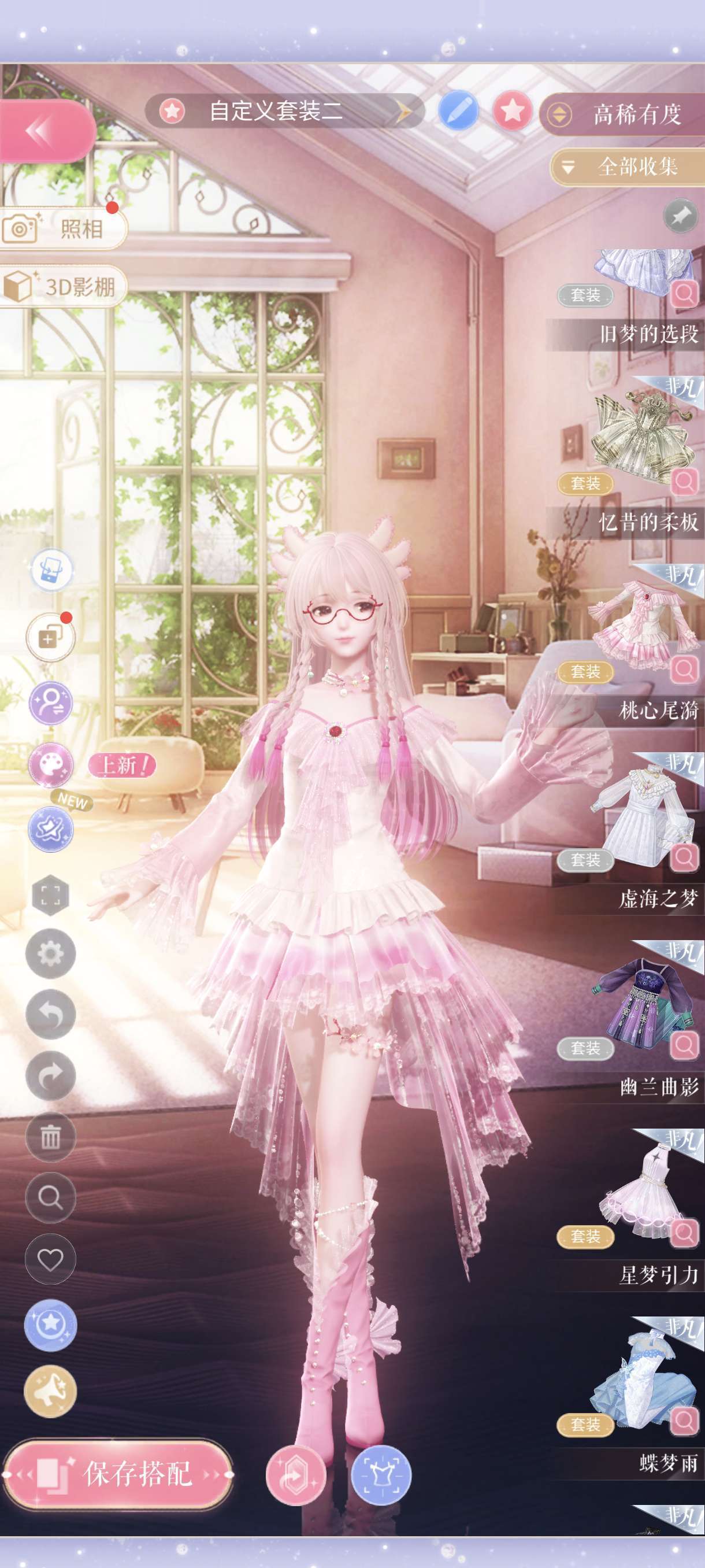Viewport: 705px width, 1568px height.
Task: Tap the gray pin icon
Action: point(680,216)
